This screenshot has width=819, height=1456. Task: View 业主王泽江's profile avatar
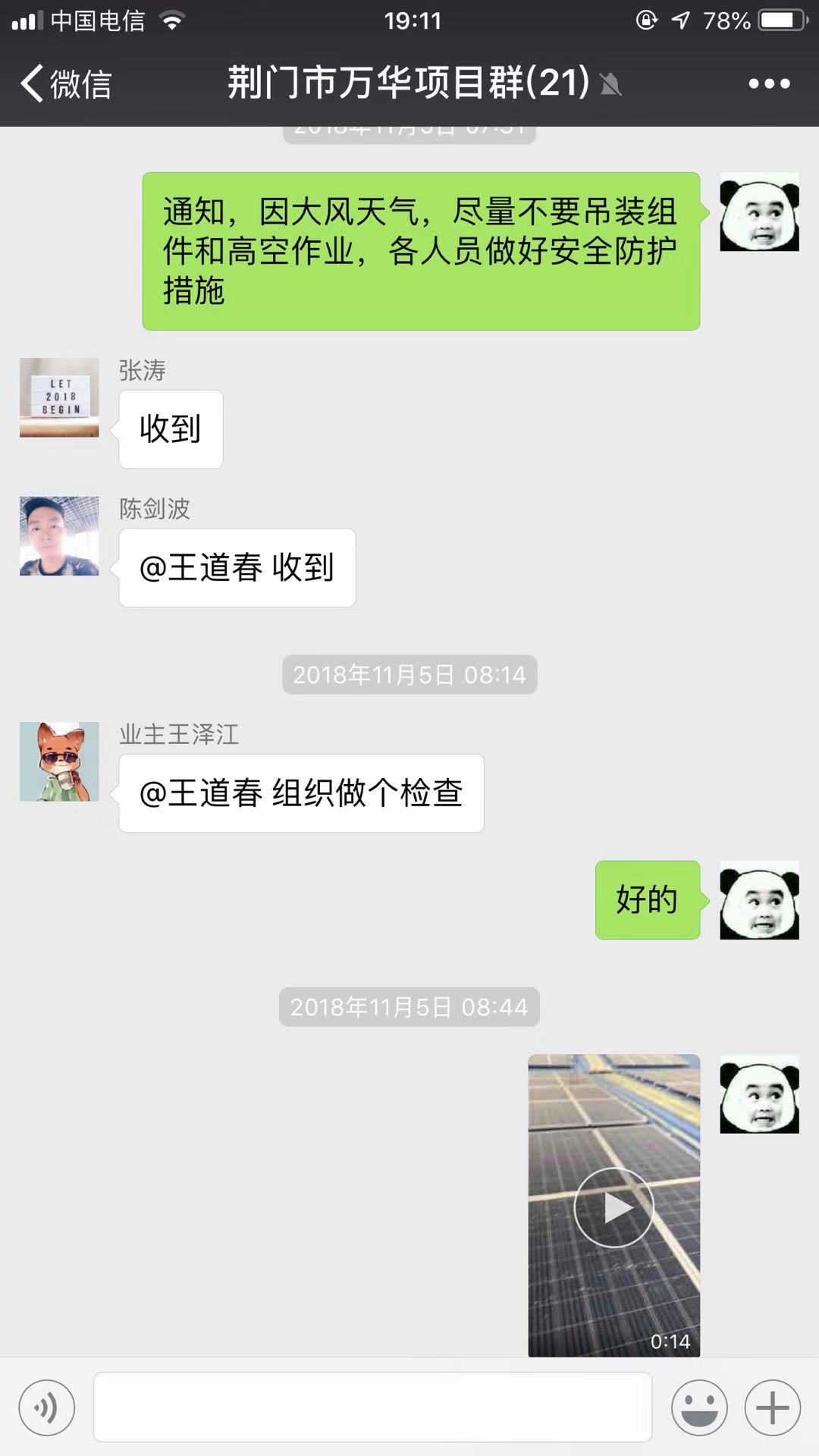pos(59,761)
